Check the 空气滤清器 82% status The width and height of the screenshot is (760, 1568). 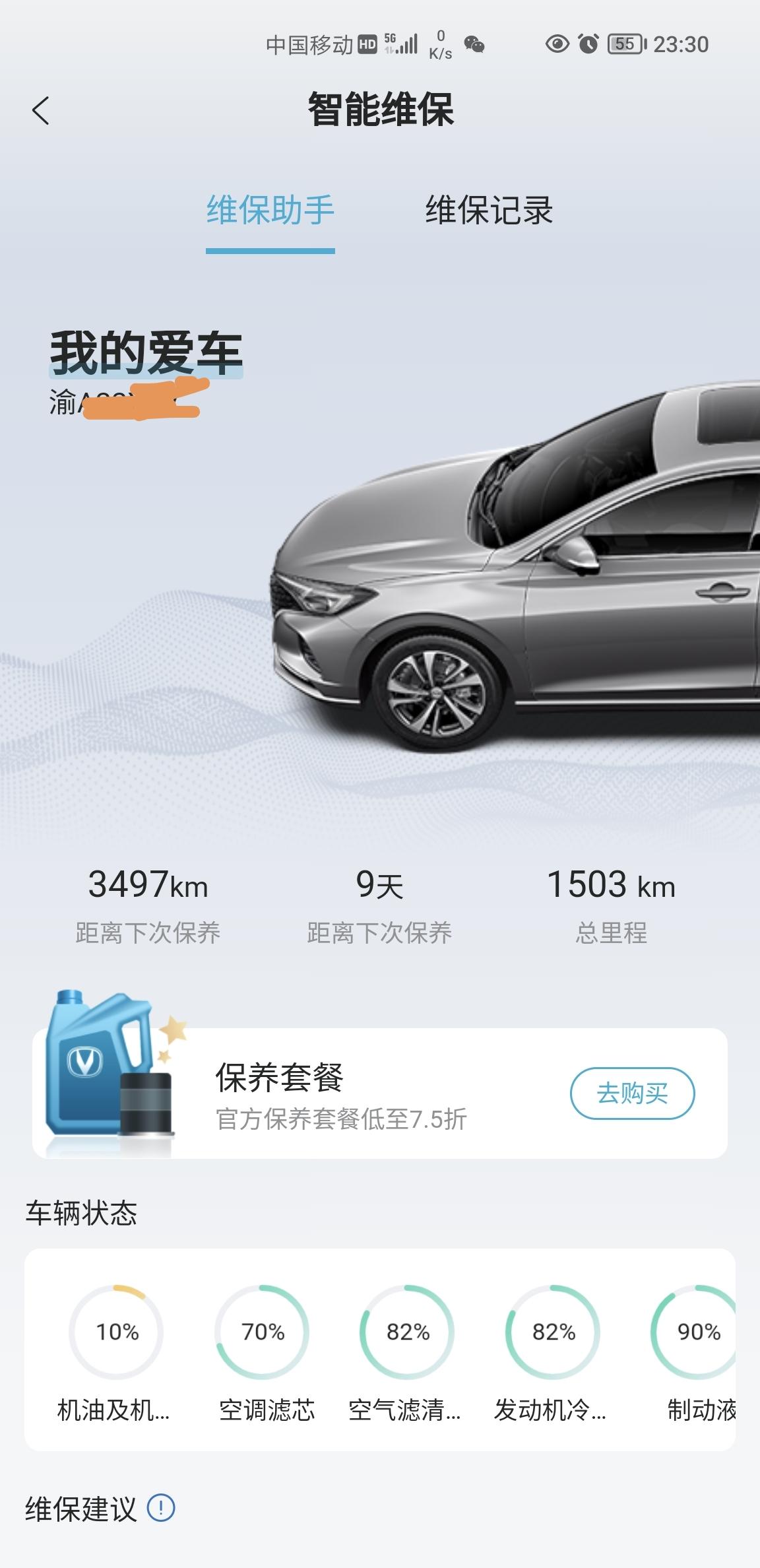tap(406, 1353)
